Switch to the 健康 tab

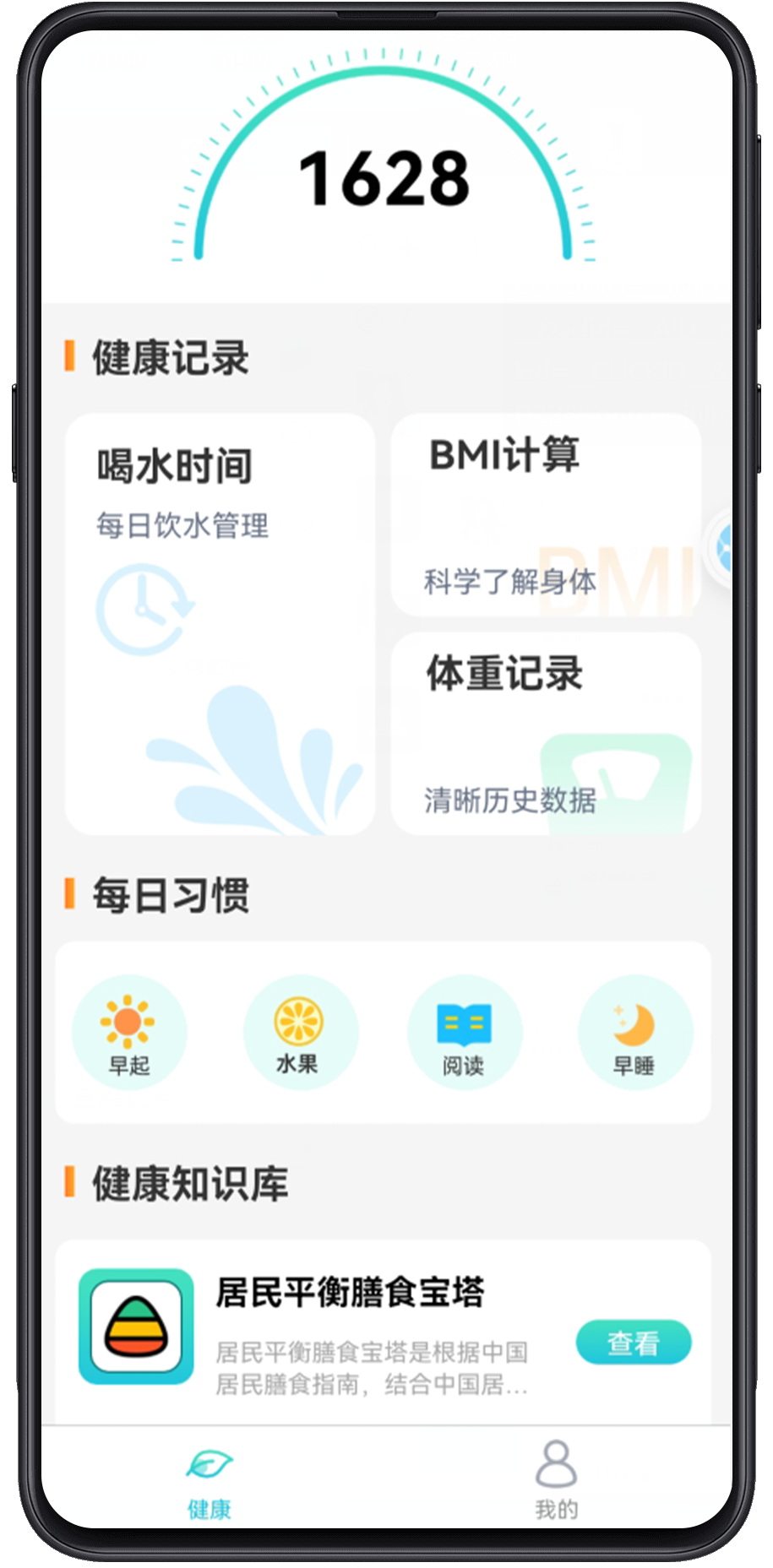[210, 1478]
